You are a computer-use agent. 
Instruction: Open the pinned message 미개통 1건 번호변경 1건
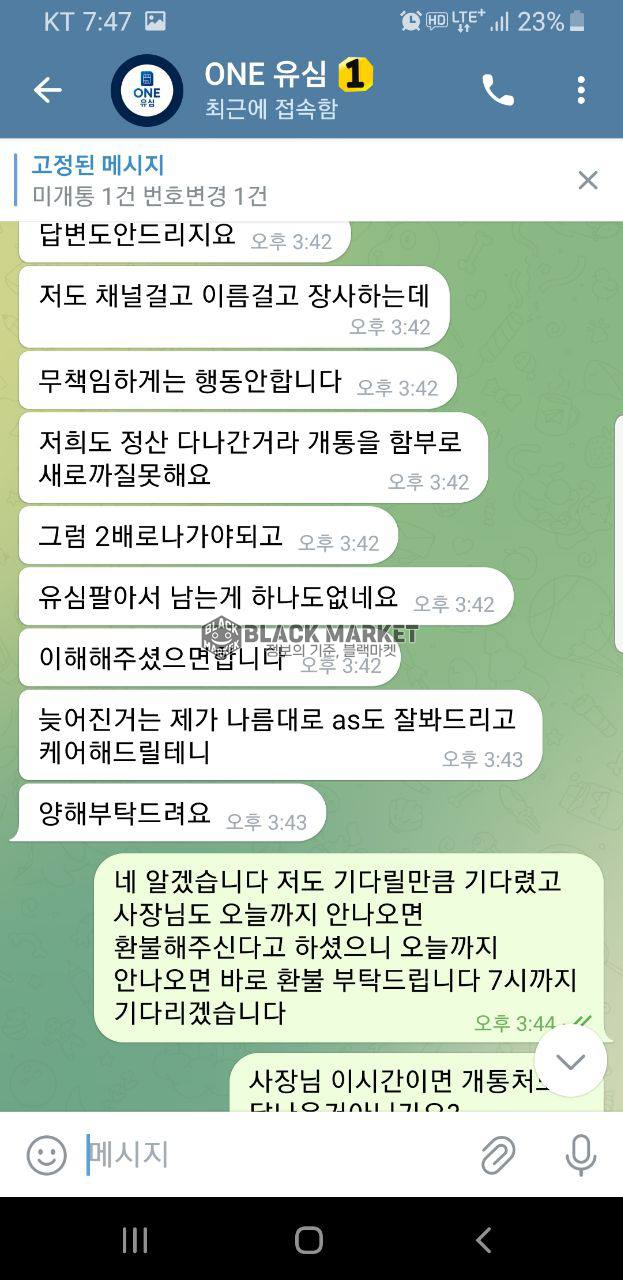(280, 180)
